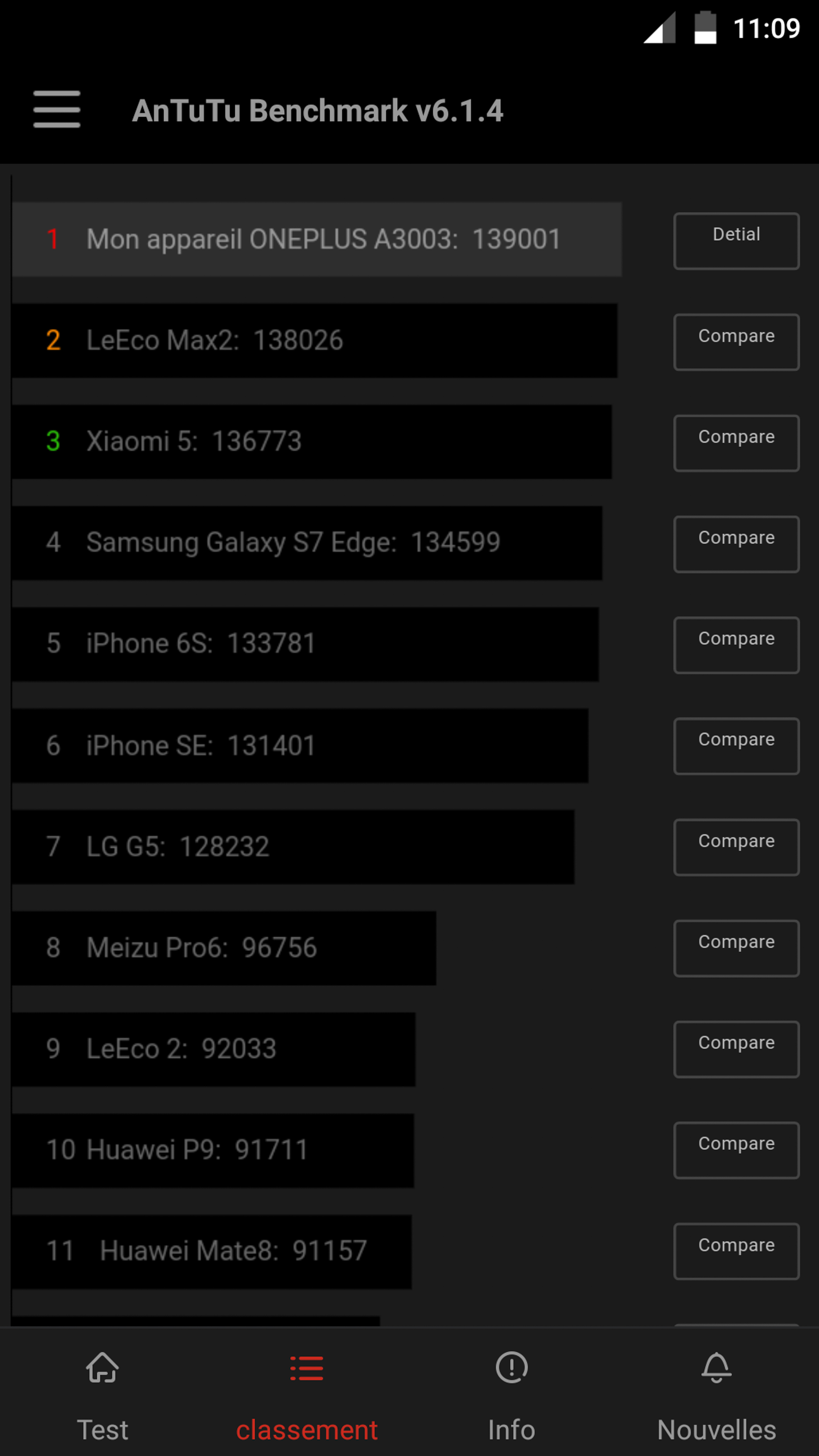Compare with Huawei P9
This screenshot has height=1456, width=819.
pos(736,1150)
